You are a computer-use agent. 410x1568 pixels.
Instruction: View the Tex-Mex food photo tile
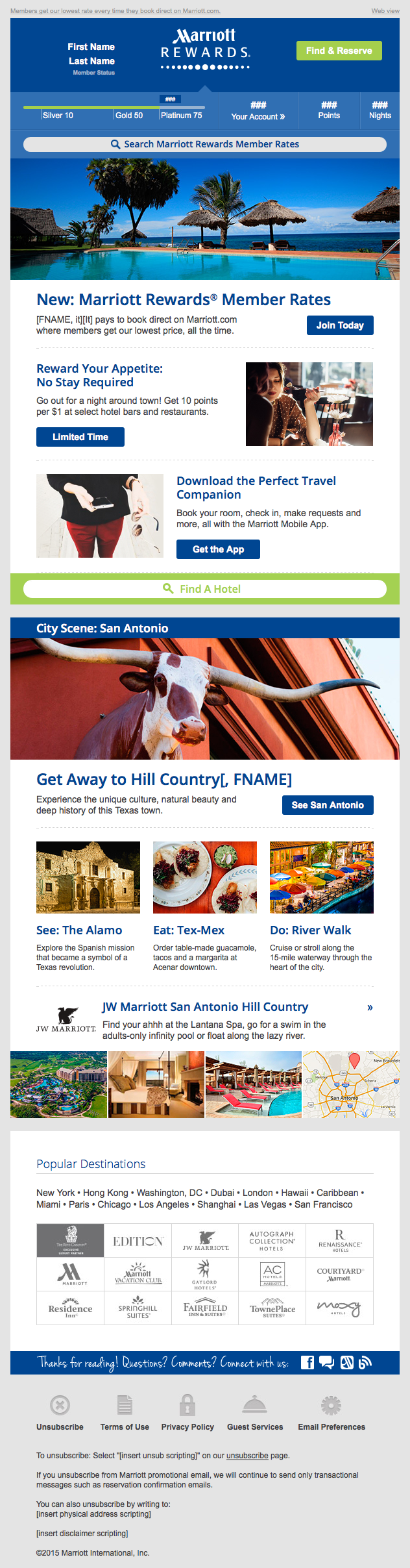[205, 877]
